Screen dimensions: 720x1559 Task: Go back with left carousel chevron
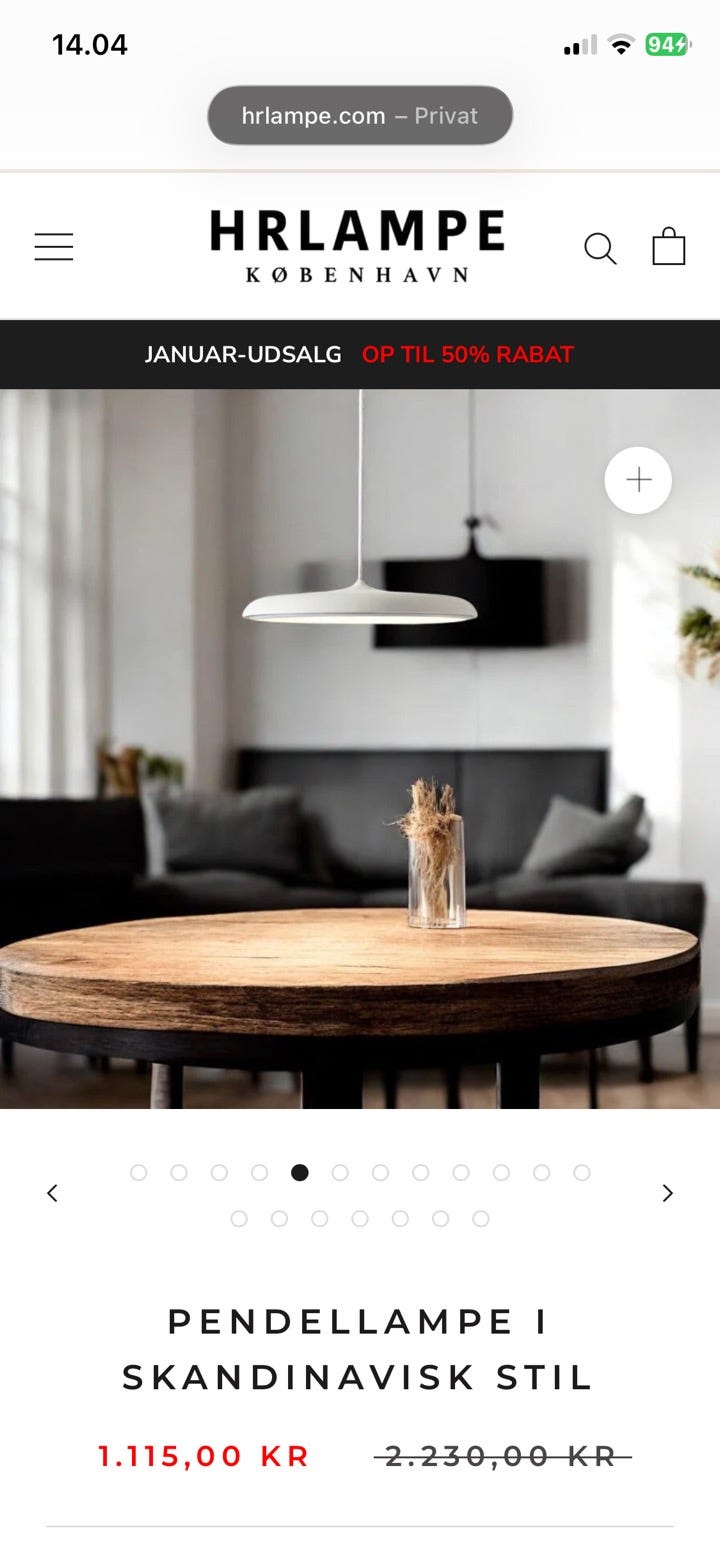pos(52,1193)
